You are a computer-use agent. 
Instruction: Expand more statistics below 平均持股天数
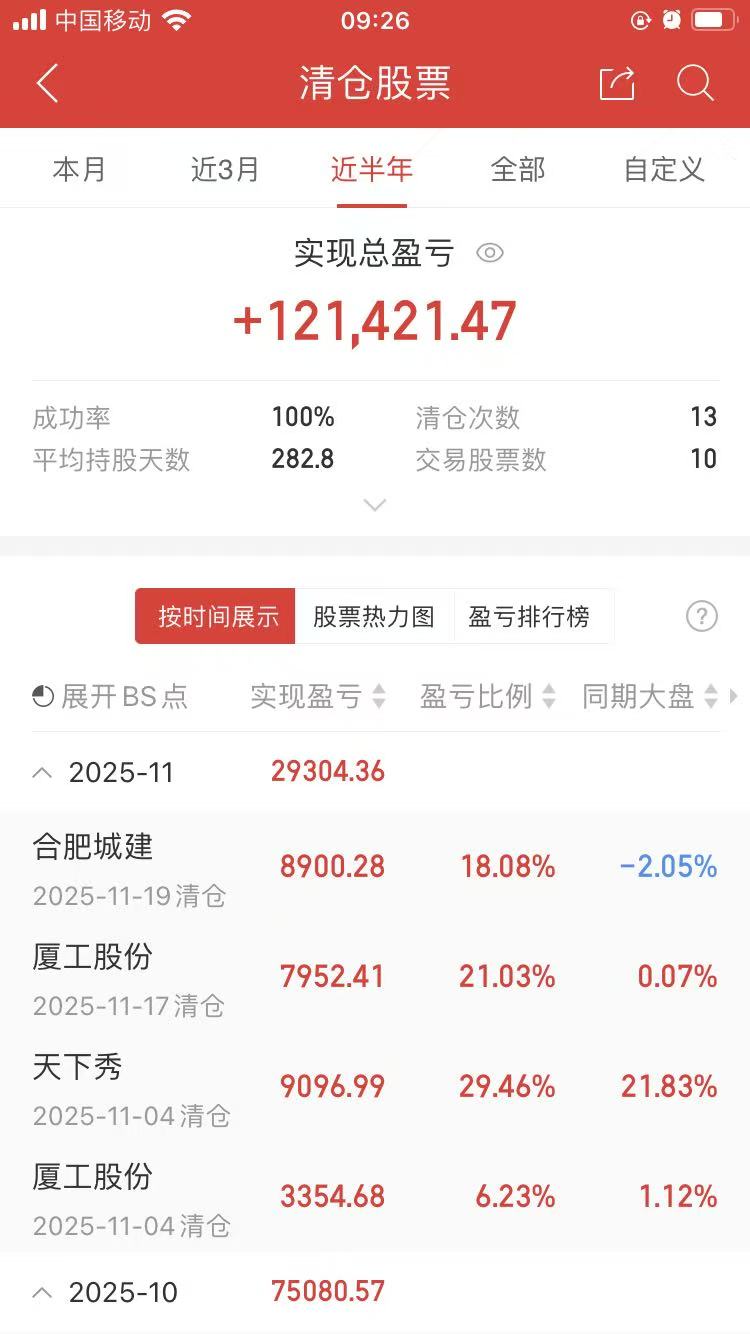point(375,505)
